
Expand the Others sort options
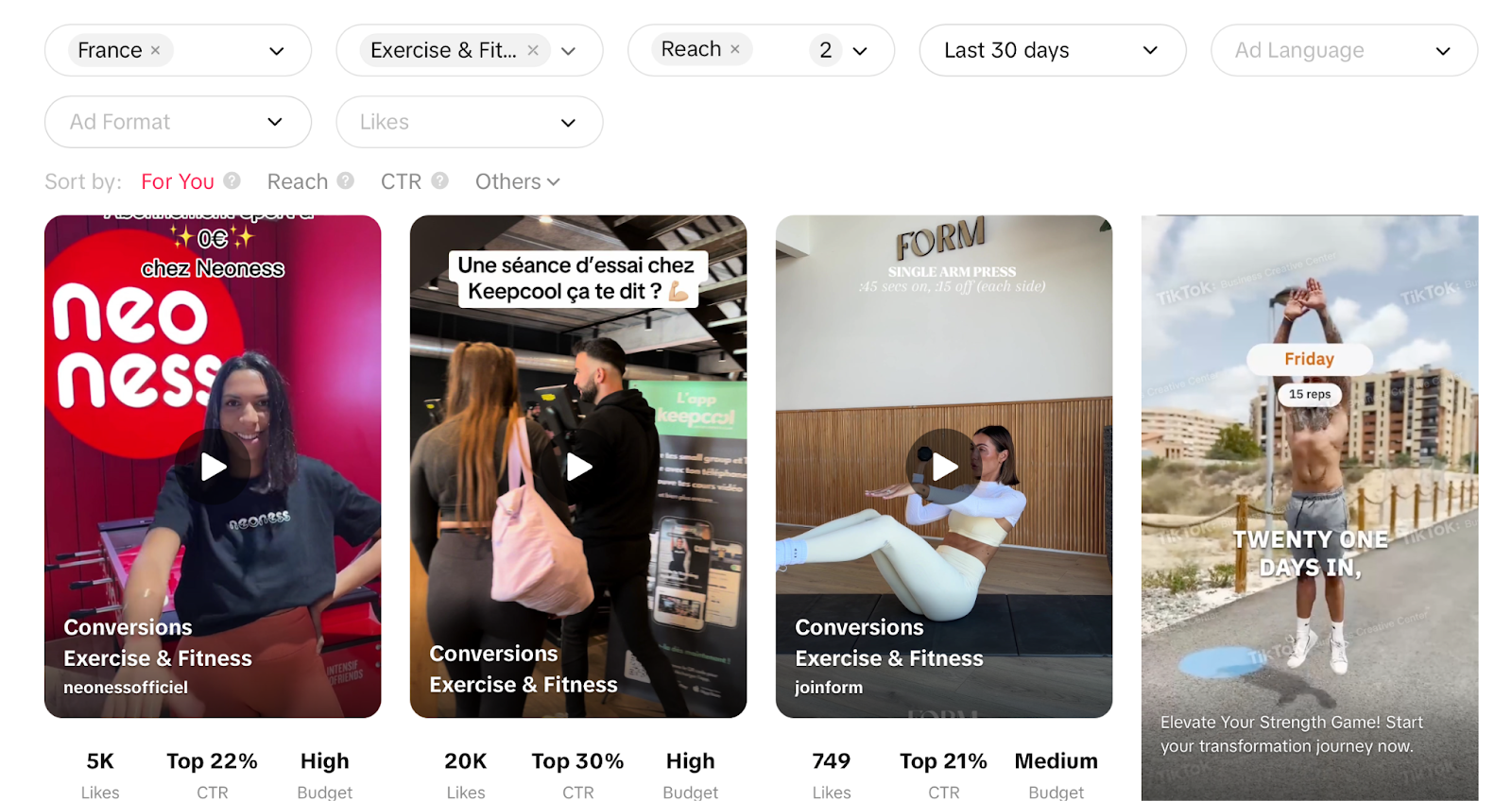517,181
